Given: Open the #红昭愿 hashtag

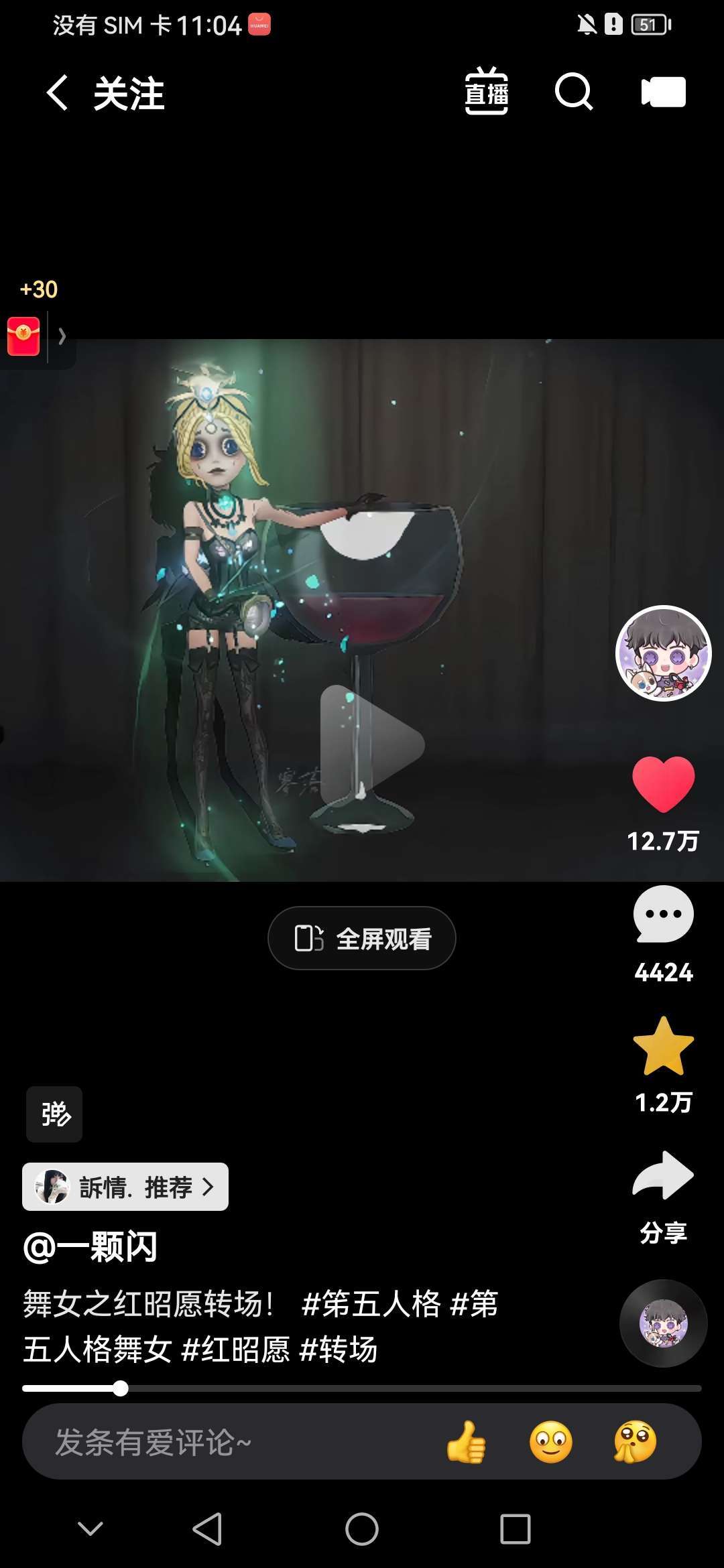Looking at the screenshot, I should 236,1350.
